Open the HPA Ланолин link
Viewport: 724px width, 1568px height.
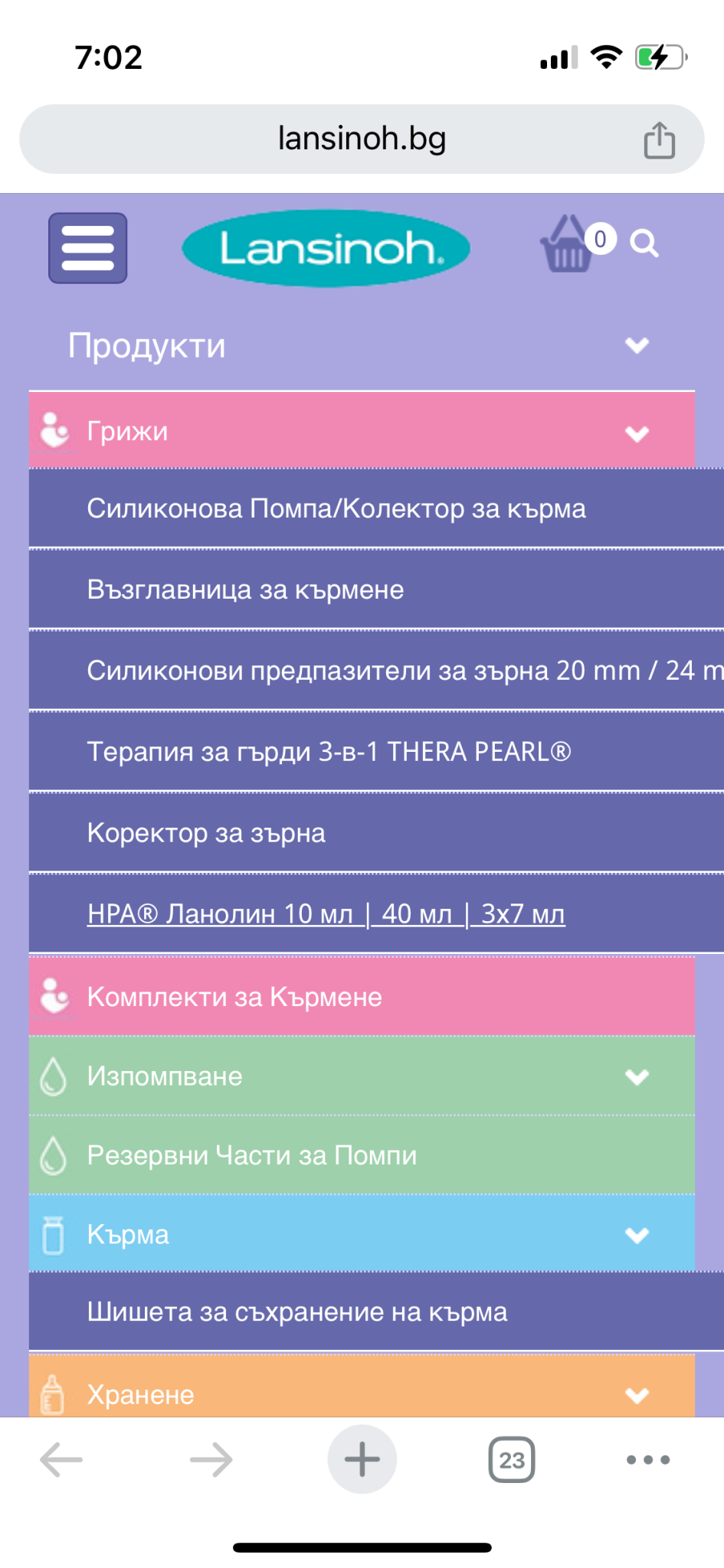326,914
